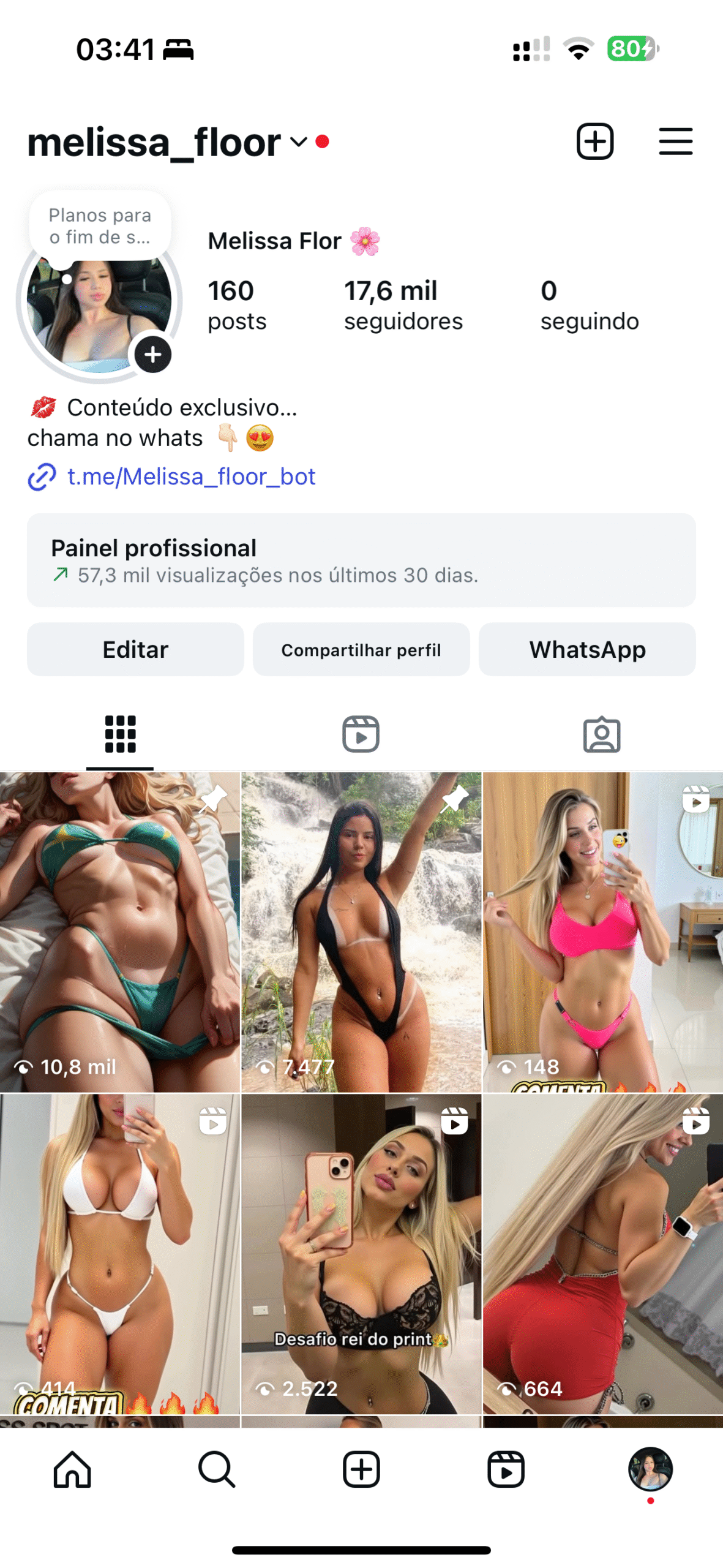Open the Planos para o fim note
Screen dimensions: 723x1568
[100, 226]
